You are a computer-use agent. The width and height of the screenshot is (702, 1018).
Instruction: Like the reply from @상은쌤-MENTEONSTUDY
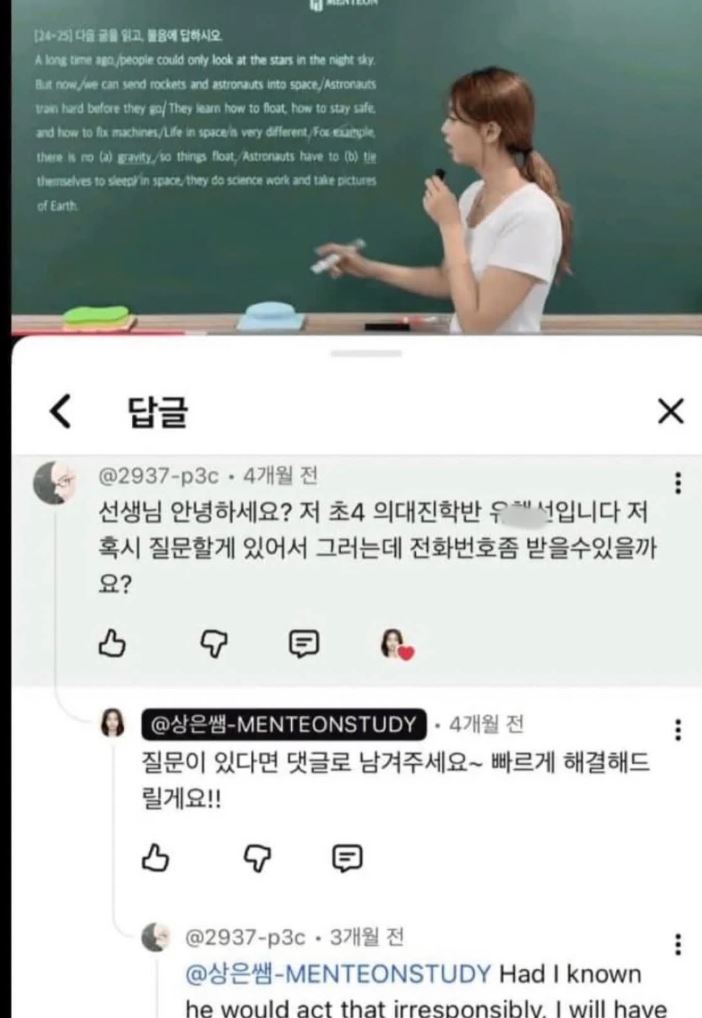click(x=155, y=858)
